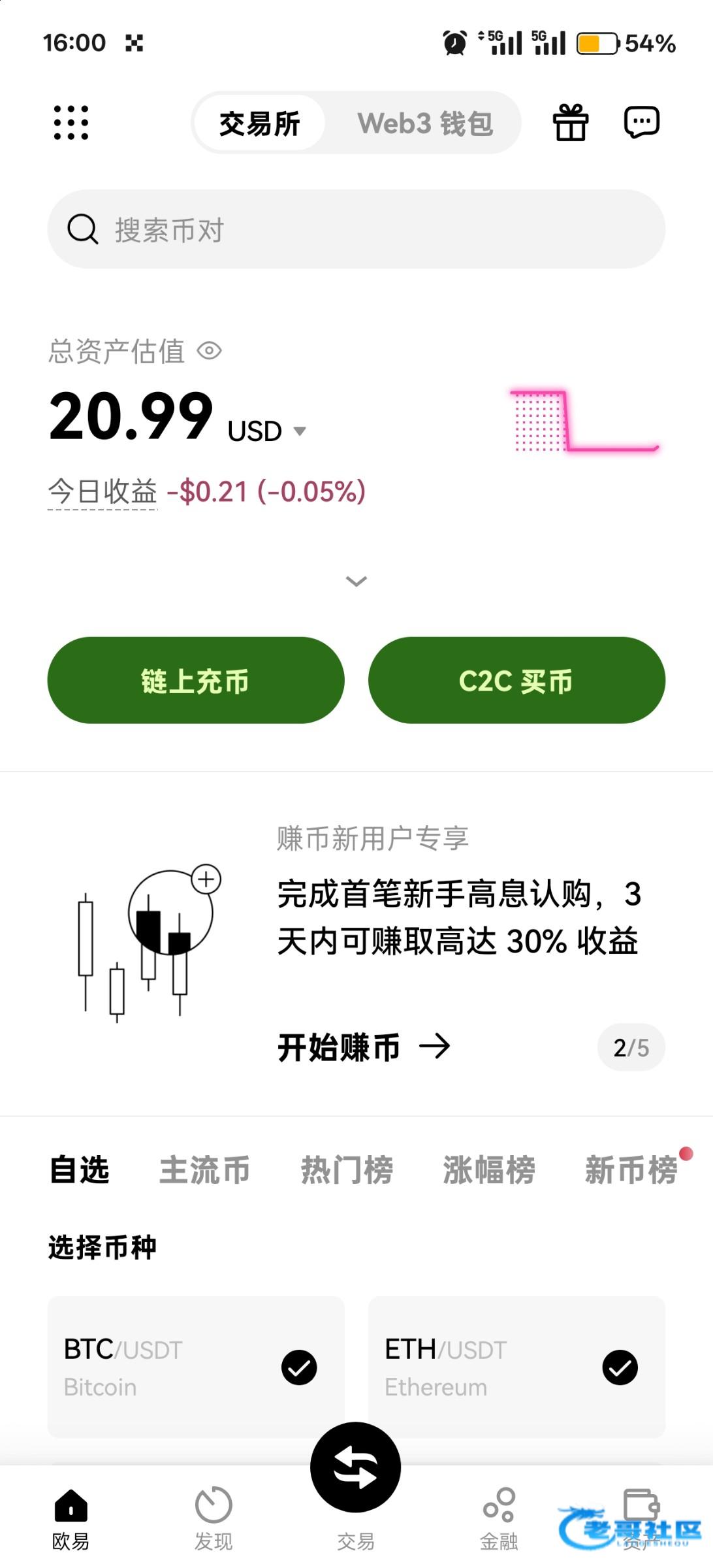Switch to the 主流币 tab
713x1568 pixels.
coord(204,1169)
